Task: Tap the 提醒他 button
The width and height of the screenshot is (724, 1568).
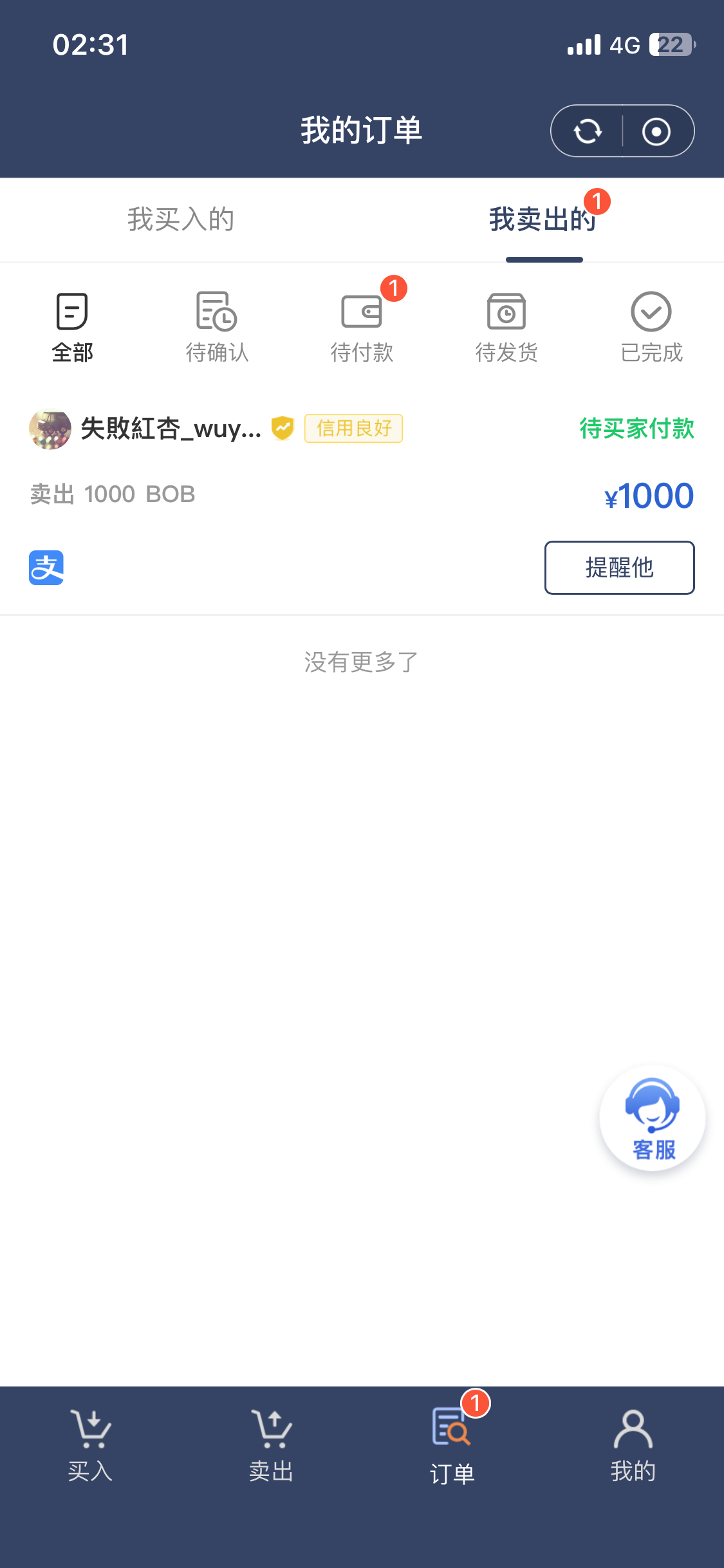Action: tap(619, 568)
